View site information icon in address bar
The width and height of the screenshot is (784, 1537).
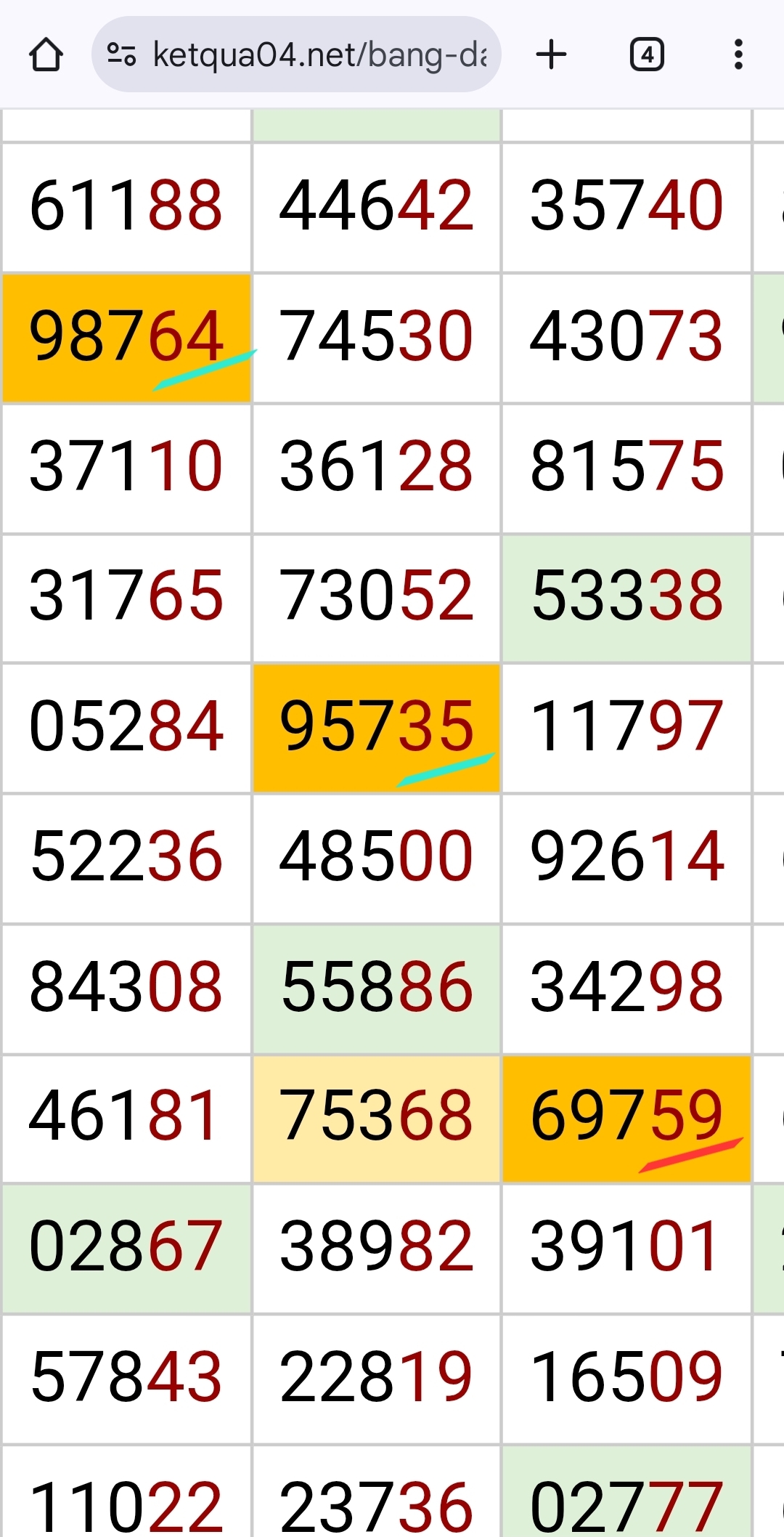(x=121, y=54)
